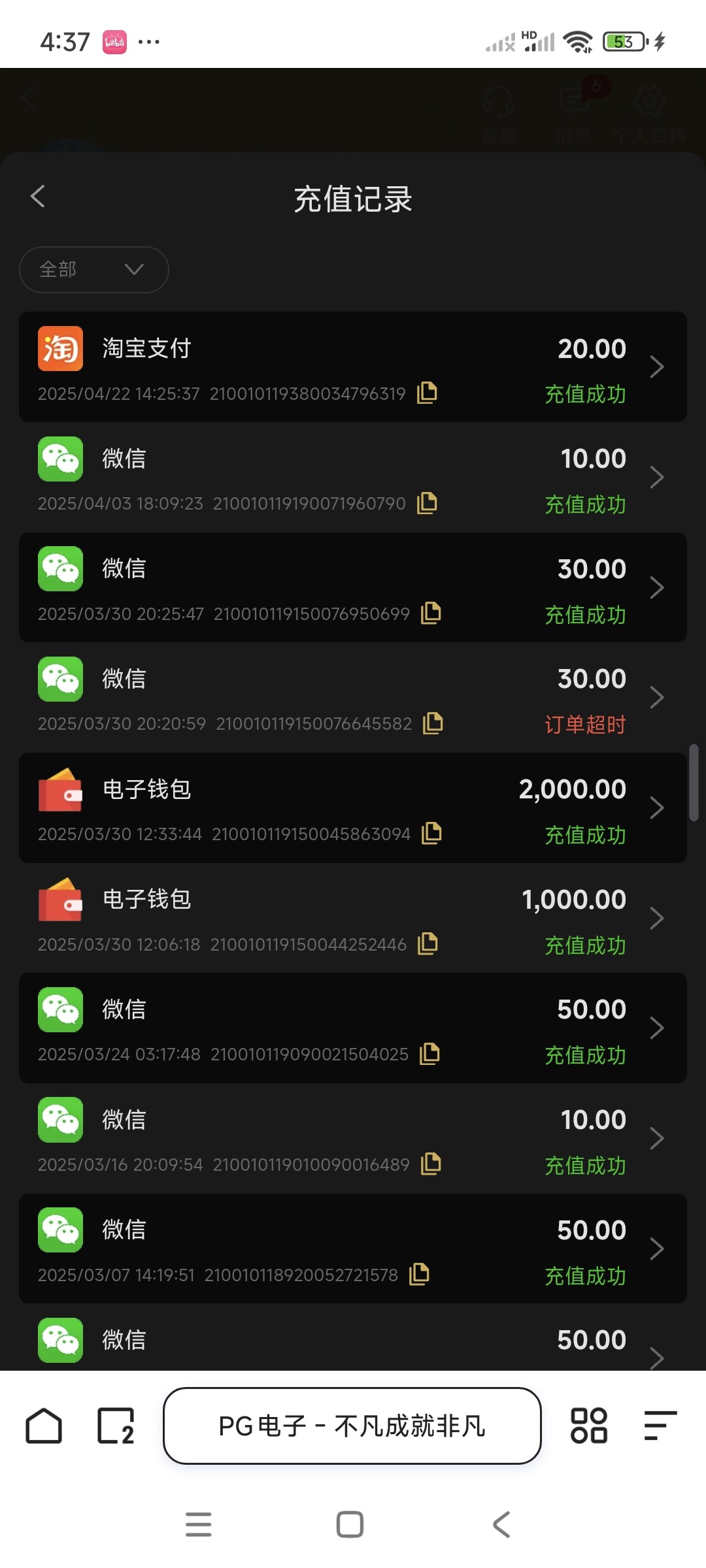View the 订单超时 微信 30.00 record
The image size is (706, 1568).
click(352, 697)
